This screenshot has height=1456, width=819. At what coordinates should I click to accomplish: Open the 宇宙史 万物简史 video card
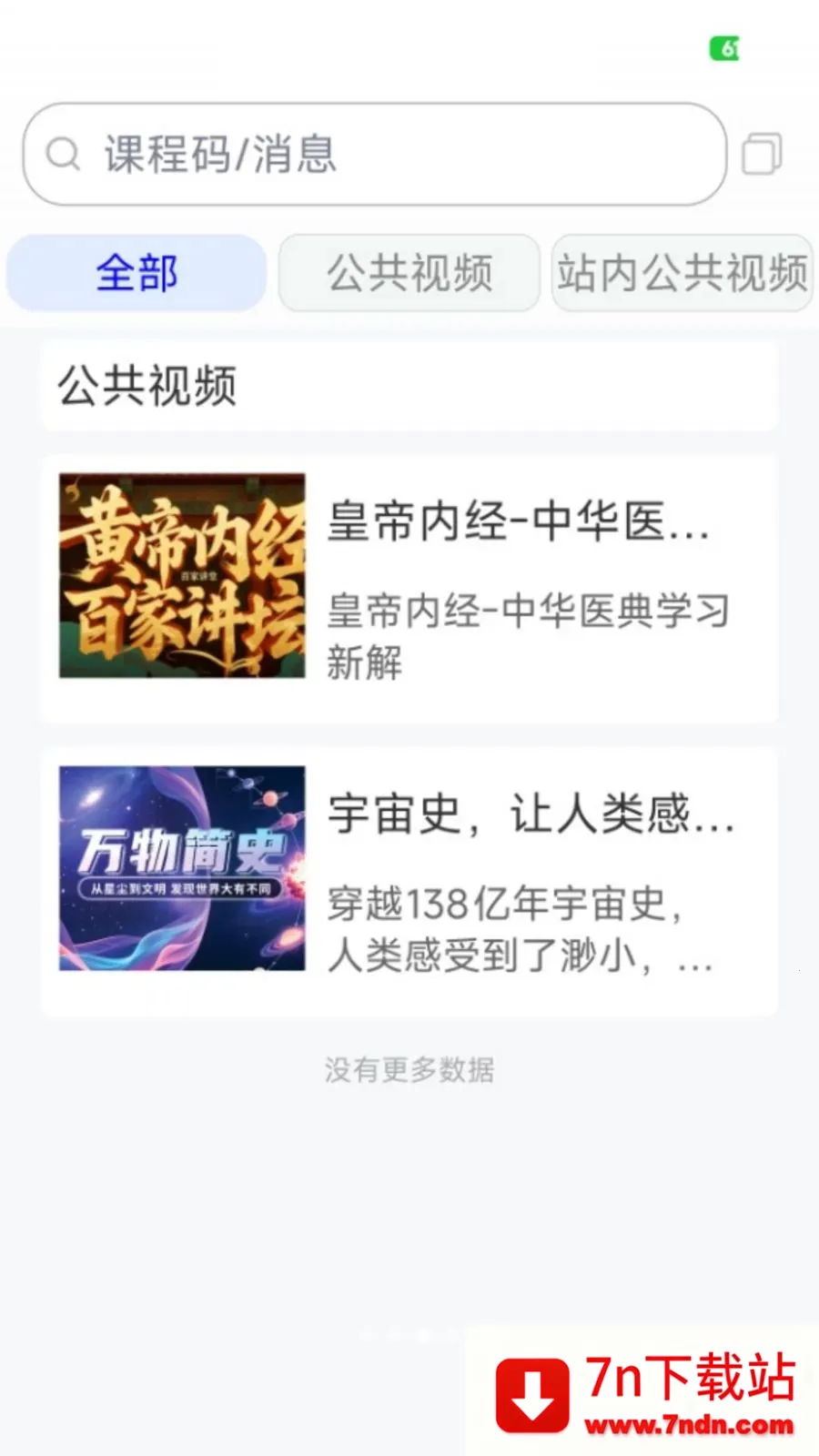tap(409, 881)
